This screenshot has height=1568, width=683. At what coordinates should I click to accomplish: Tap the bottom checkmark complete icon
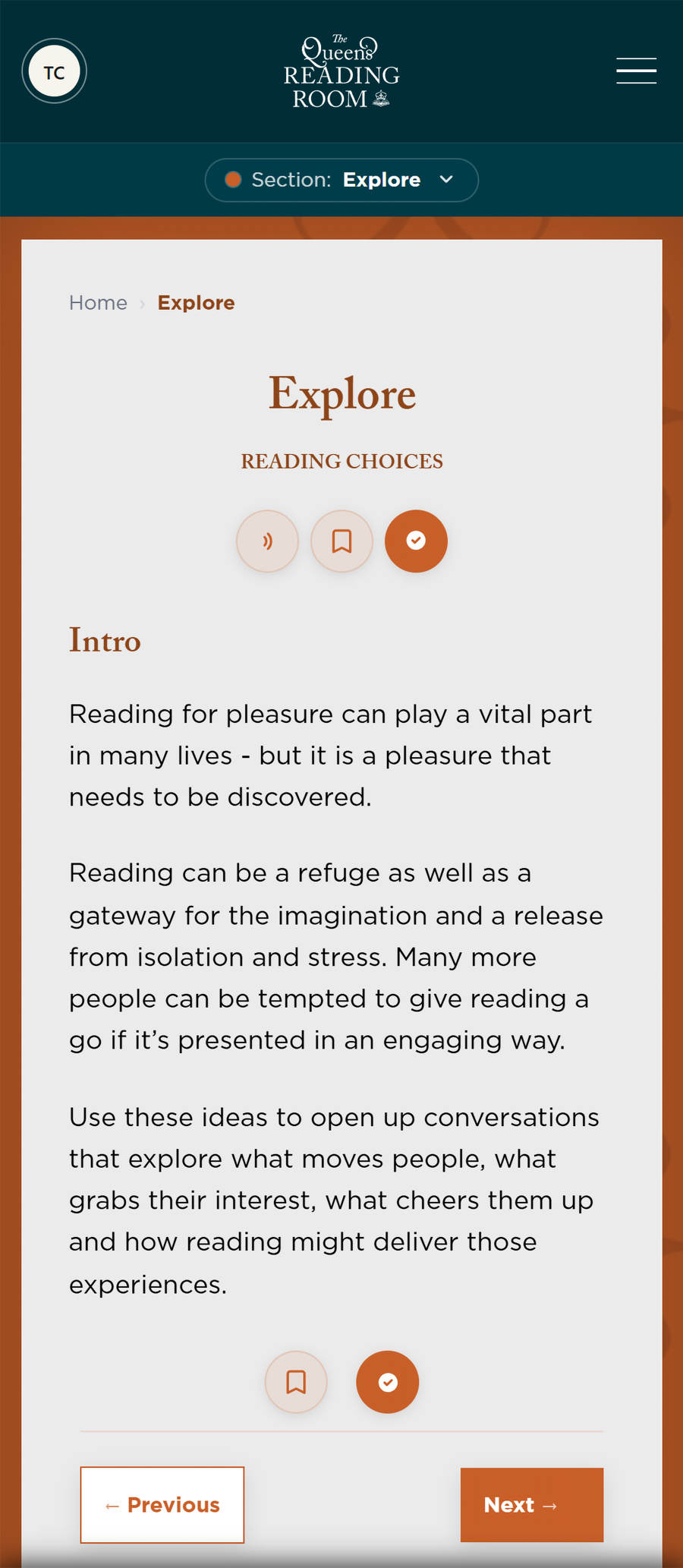pyautogui.click(x=388, y=1382)
